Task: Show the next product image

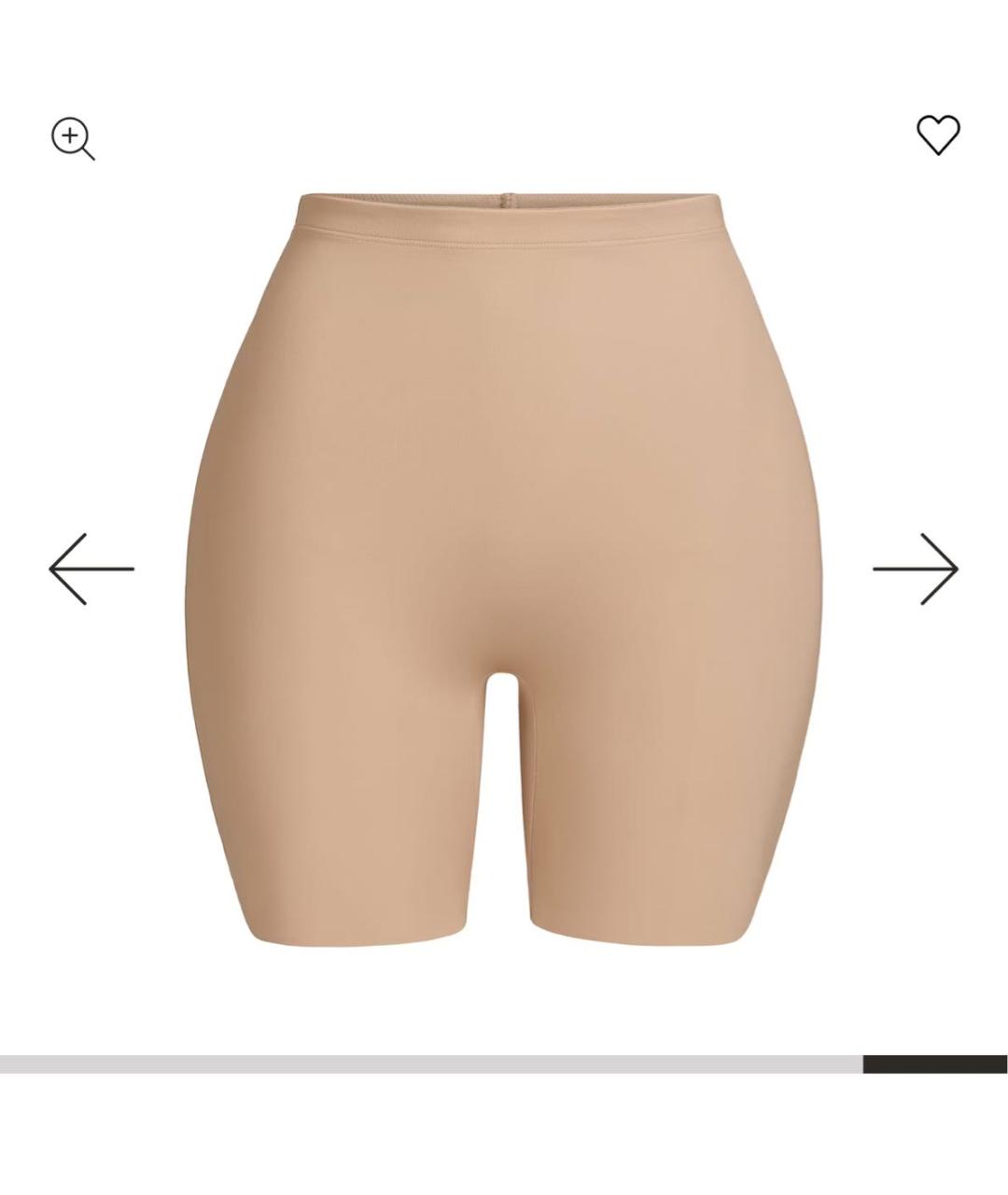Action: (x=916, y=569)
